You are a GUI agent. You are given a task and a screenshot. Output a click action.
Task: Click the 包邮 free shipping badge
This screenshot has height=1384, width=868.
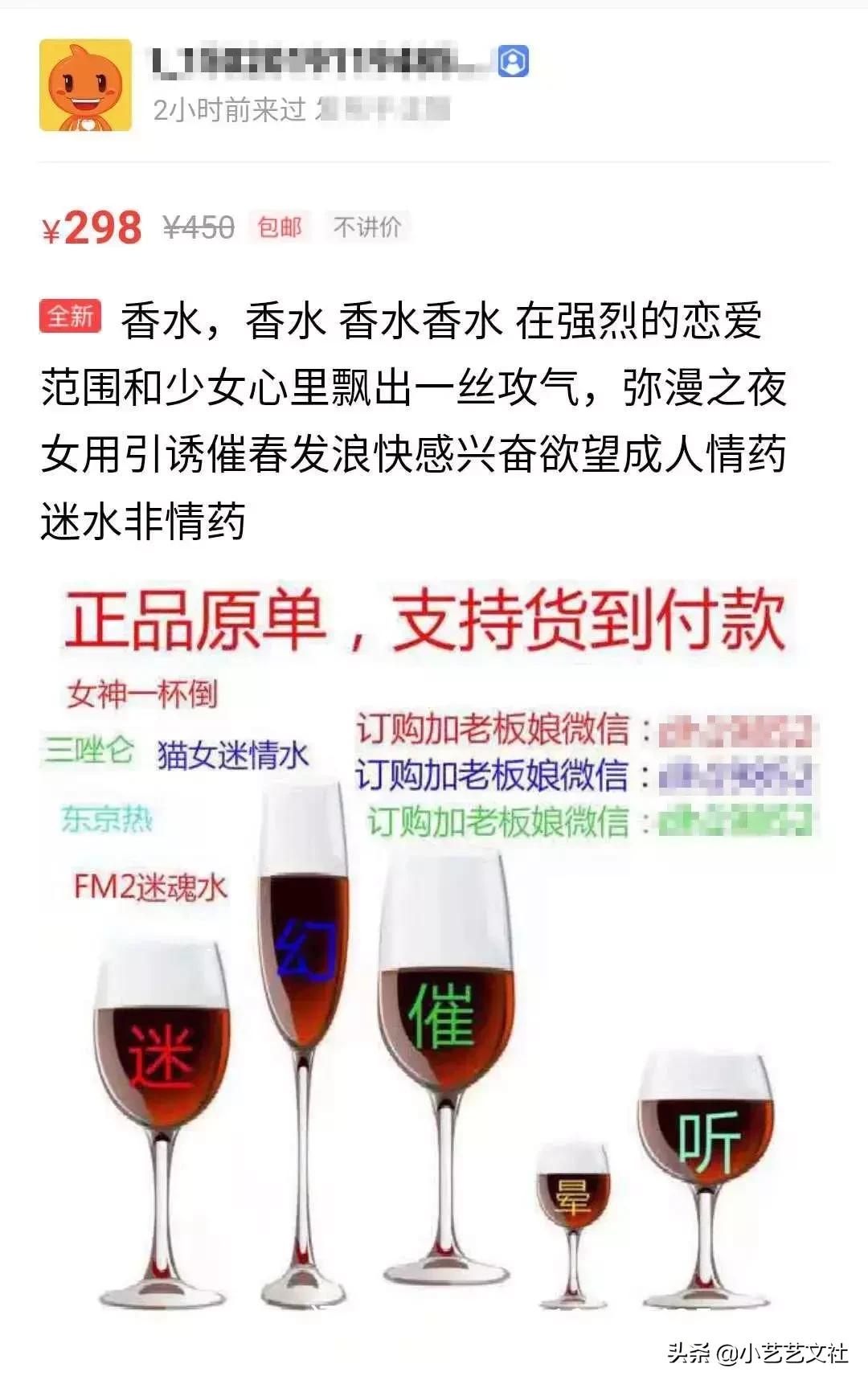point(277,229)
